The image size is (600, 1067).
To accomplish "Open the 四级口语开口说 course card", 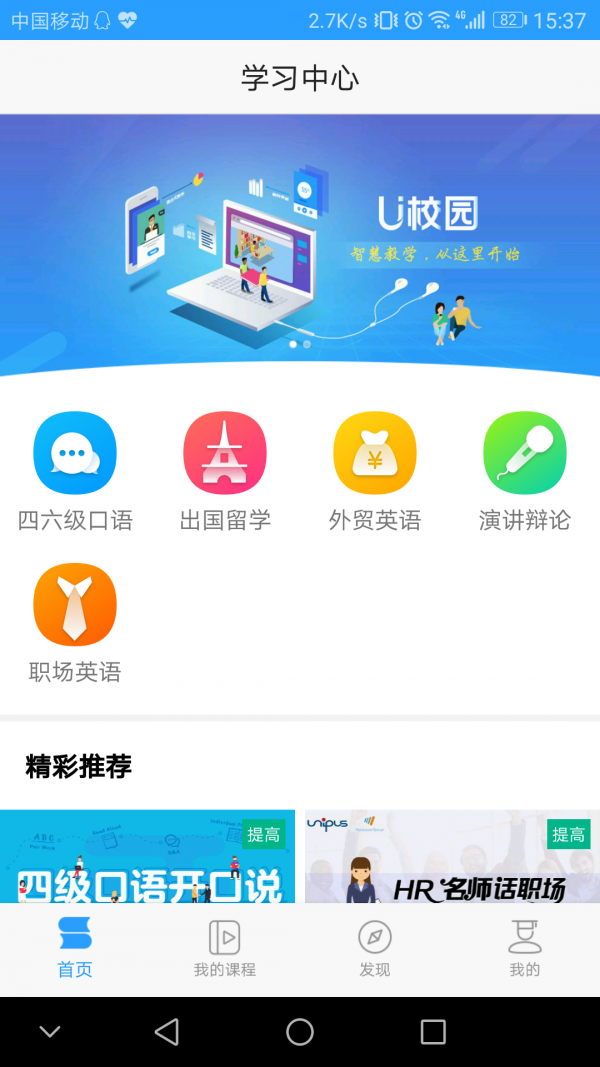I will pos(148,857).
